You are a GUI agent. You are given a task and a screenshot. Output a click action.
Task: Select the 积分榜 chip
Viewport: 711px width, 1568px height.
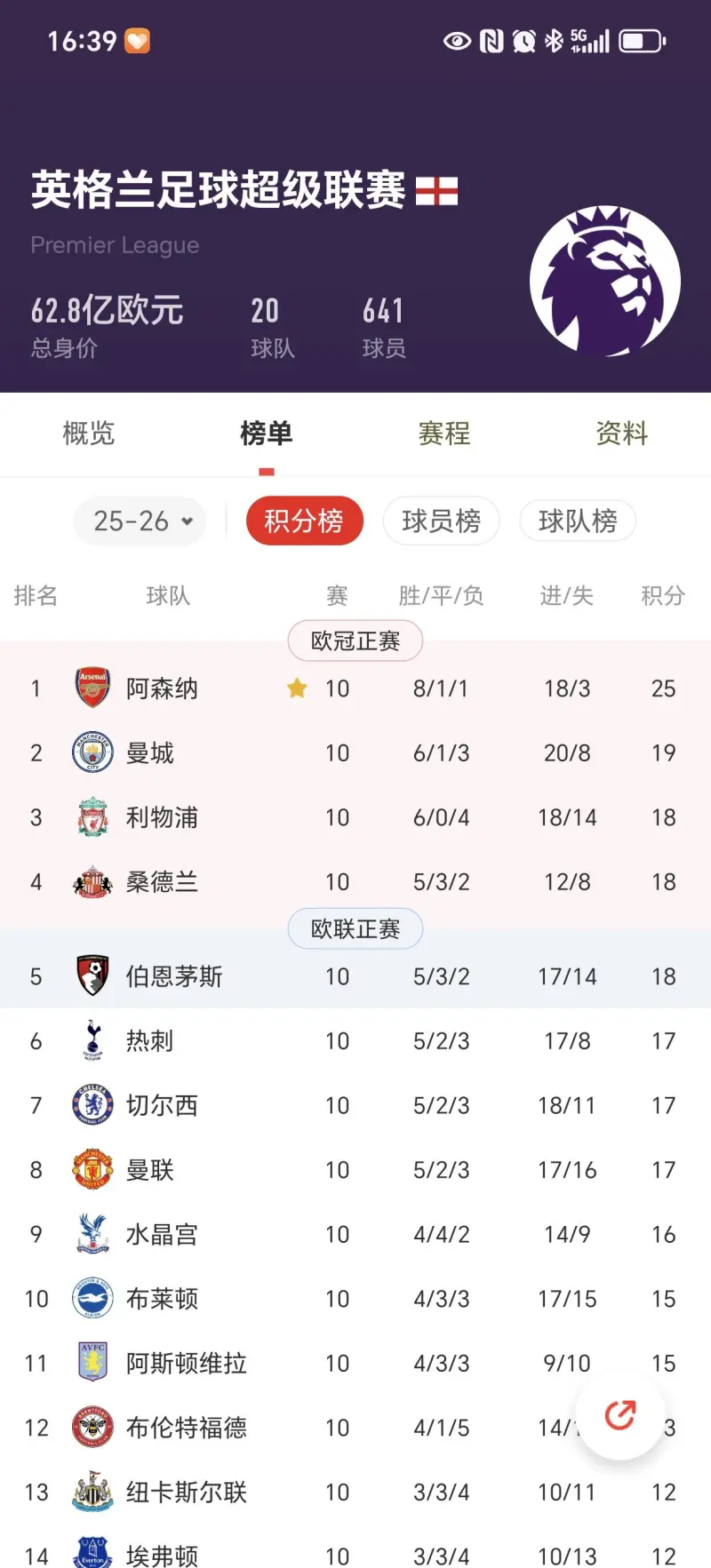point(304,521)
